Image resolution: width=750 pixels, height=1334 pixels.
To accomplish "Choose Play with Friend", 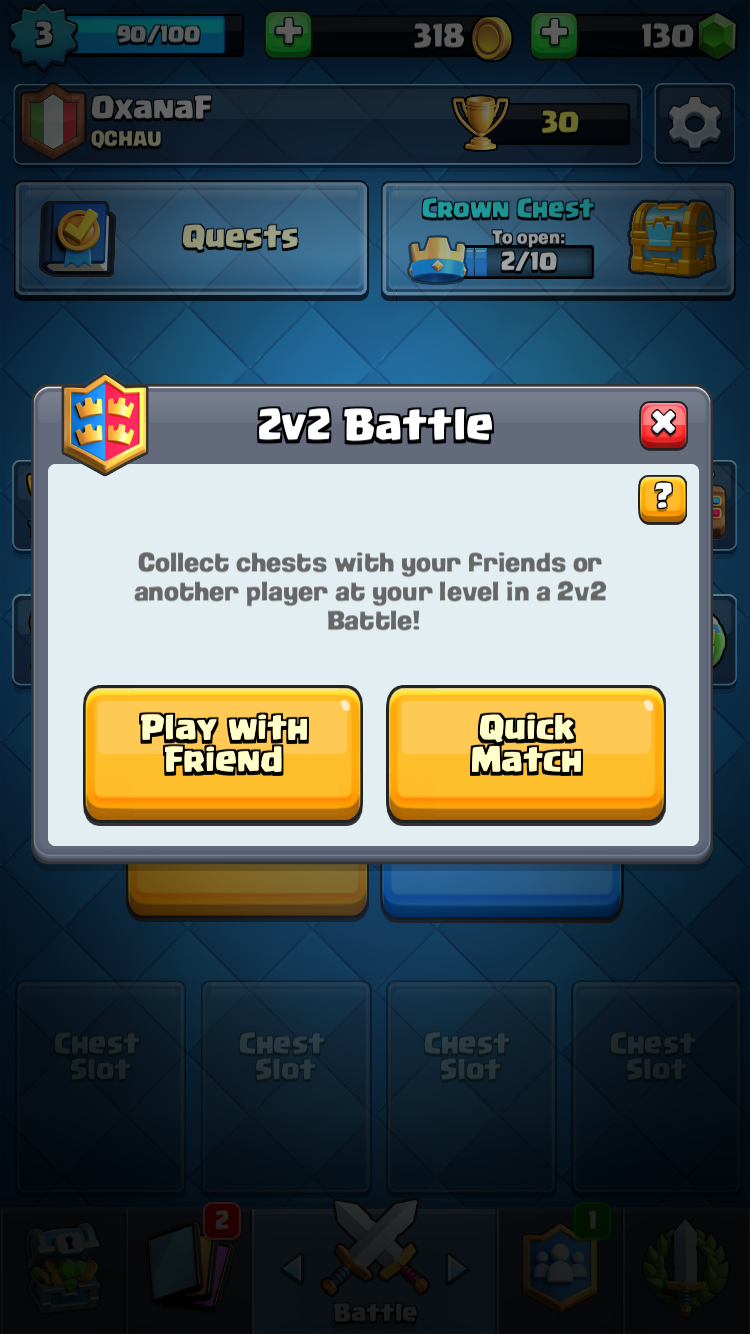I will click(223, 751).
